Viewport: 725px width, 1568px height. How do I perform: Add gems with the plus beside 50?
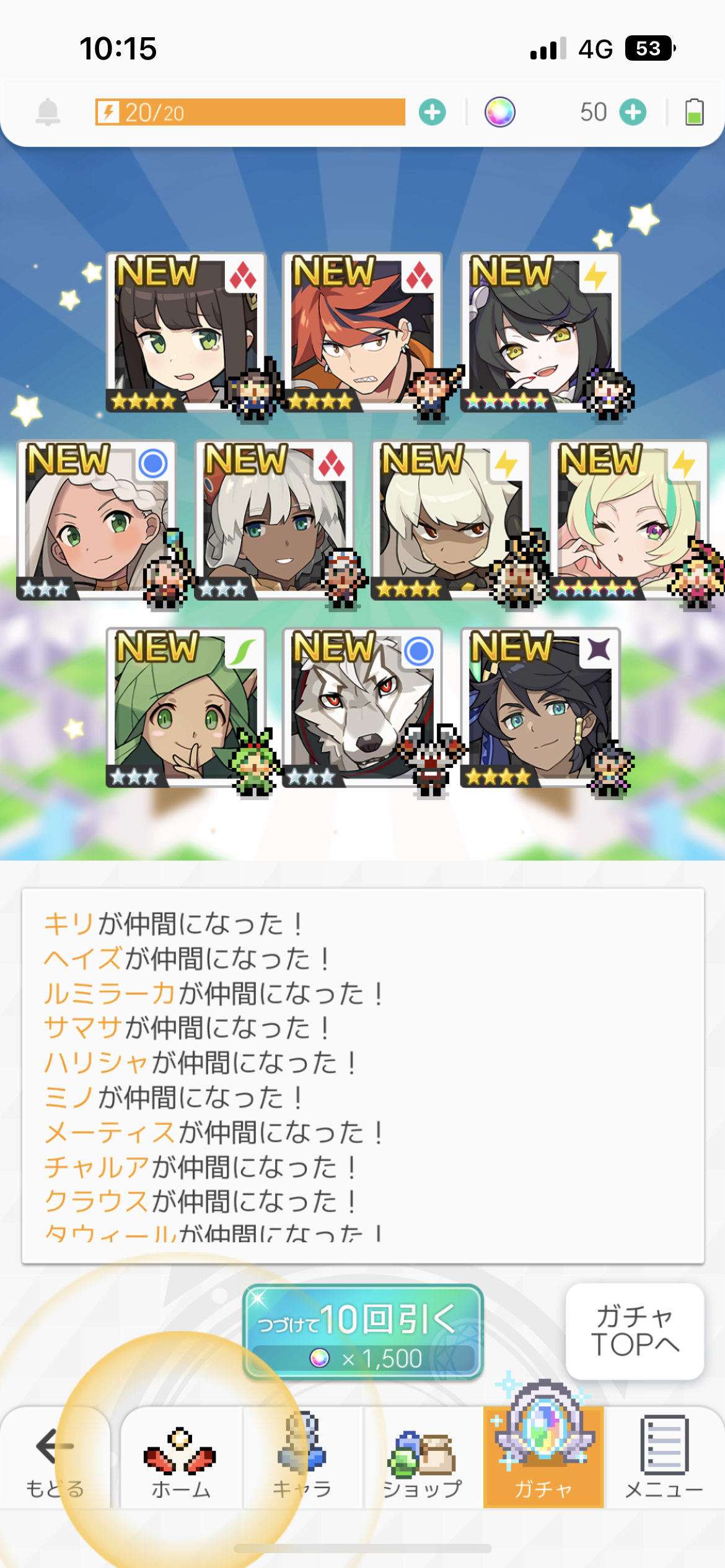click(x=633, y=112)
